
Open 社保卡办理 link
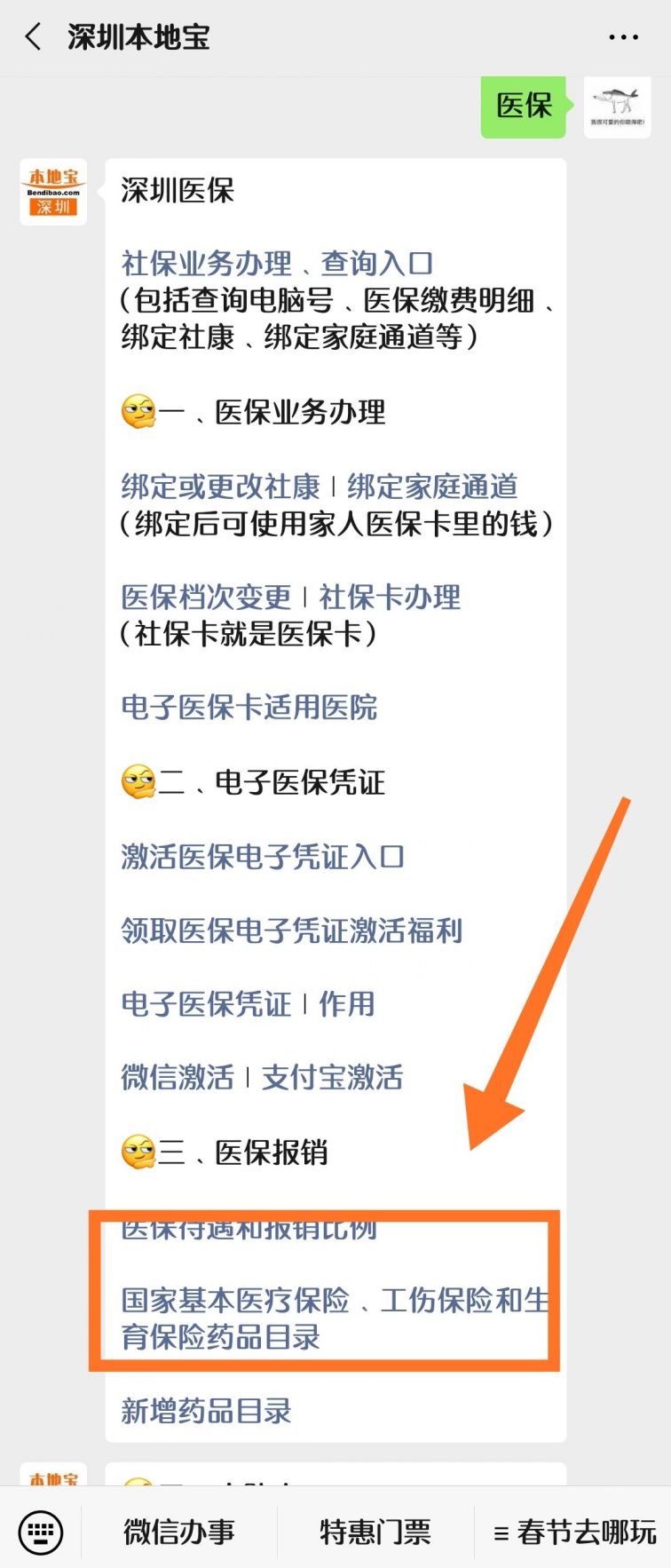pyautogui.click(x=390, y=597)
